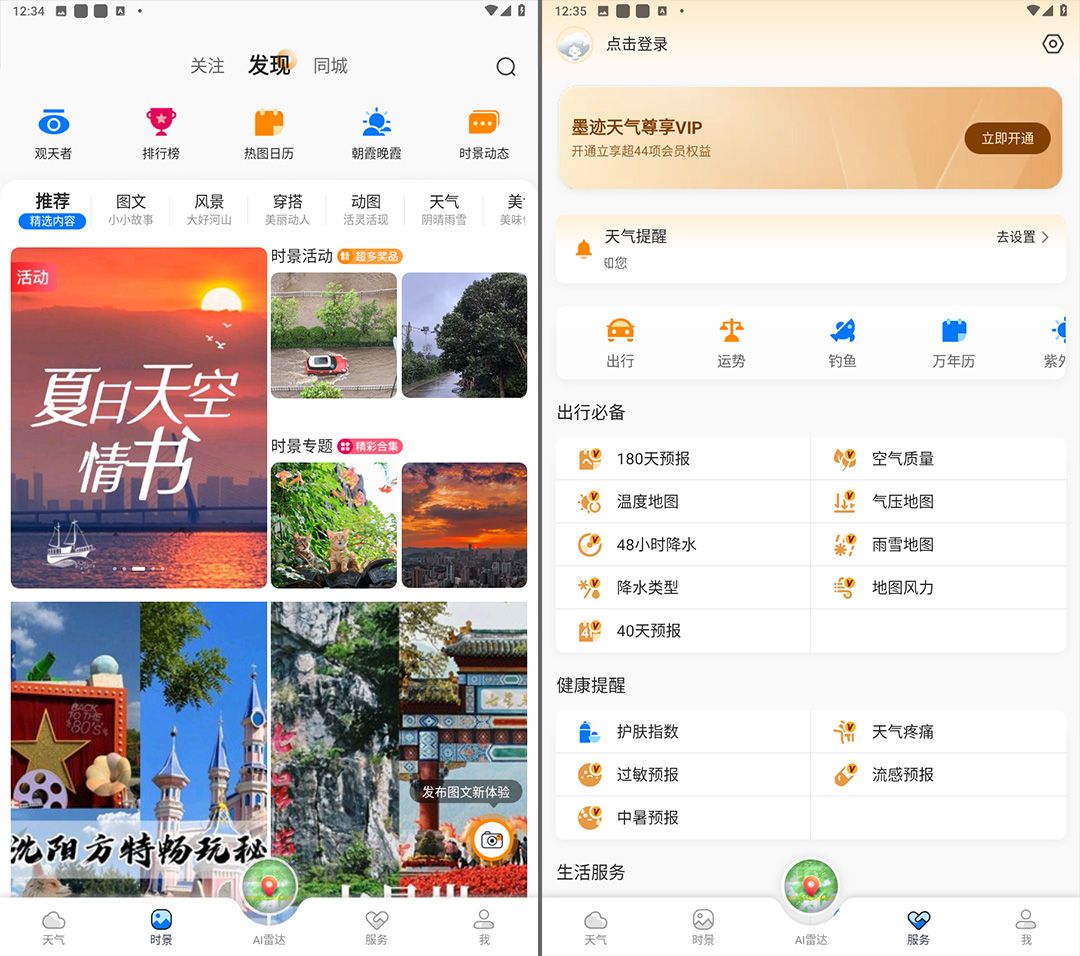Open 过敏预报 allergy forecast
The height and width of the screenshot is (956, 1080).
(x=647, y=775)
